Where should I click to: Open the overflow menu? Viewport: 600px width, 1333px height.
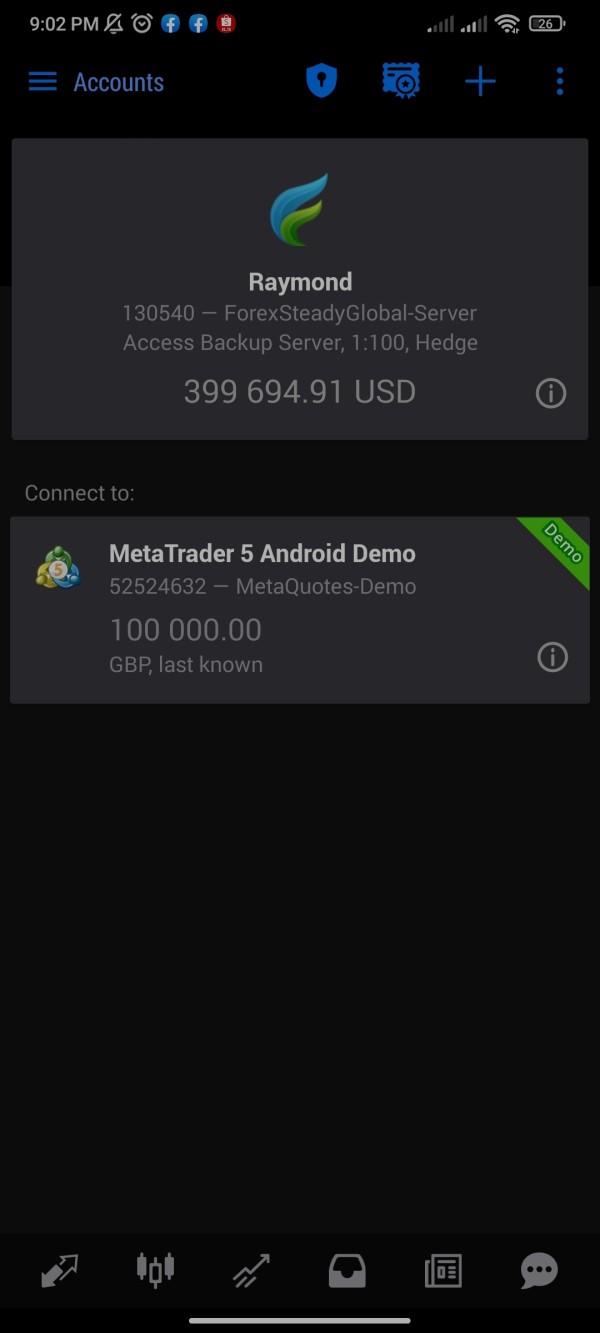pyautogui.click(x=559, y=81)
